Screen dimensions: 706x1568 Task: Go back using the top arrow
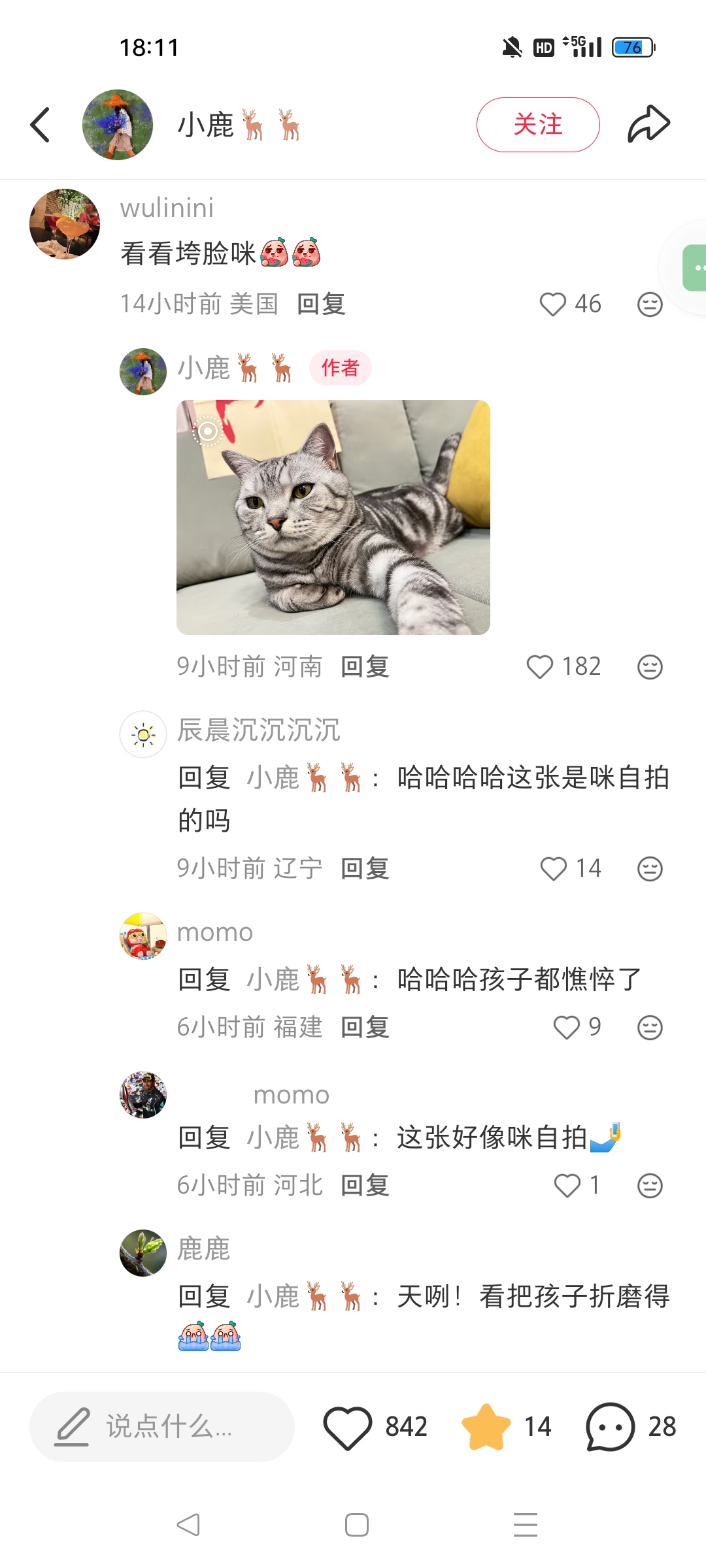pyautogui.click(x=41, y=125)
